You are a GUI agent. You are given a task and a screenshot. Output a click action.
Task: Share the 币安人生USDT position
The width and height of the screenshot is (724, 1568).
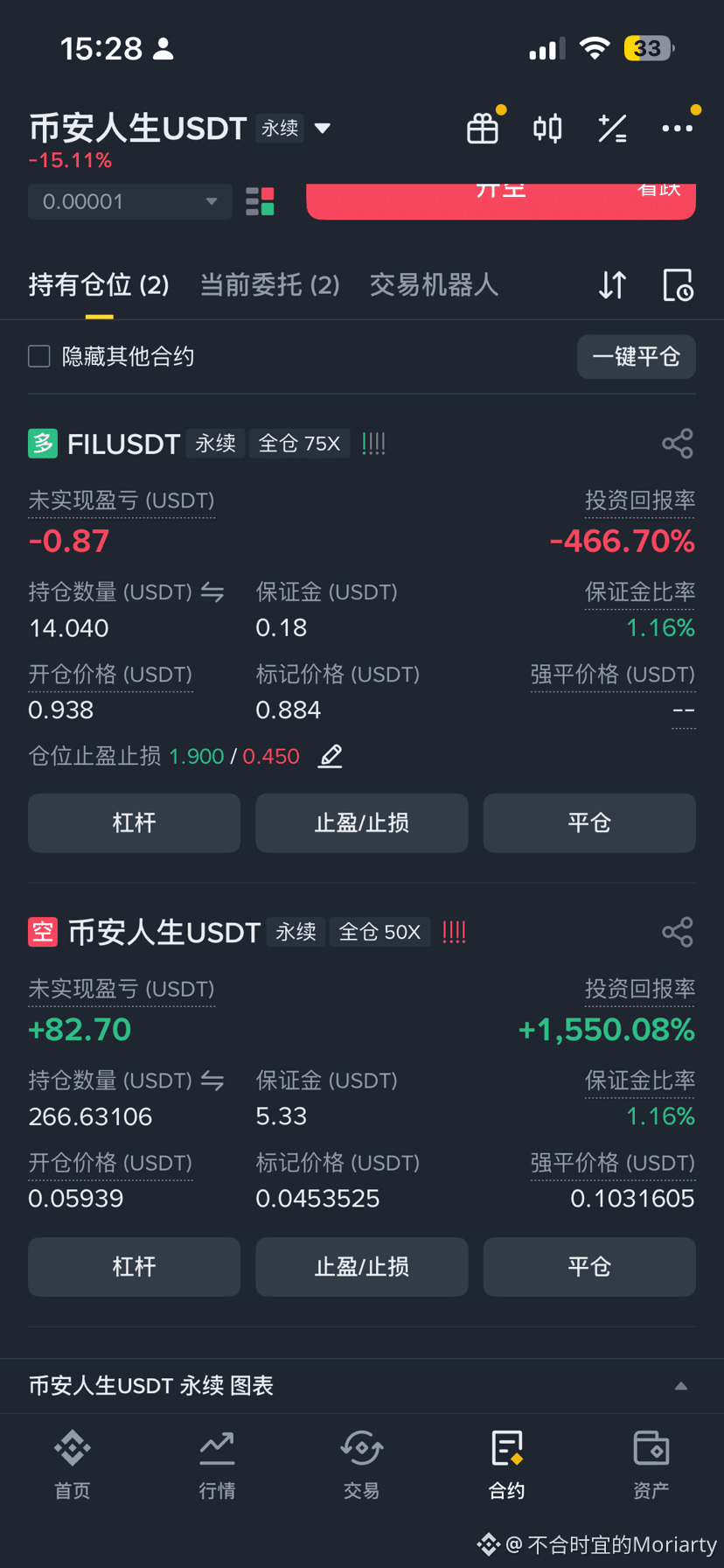click(x=678, y=932)
